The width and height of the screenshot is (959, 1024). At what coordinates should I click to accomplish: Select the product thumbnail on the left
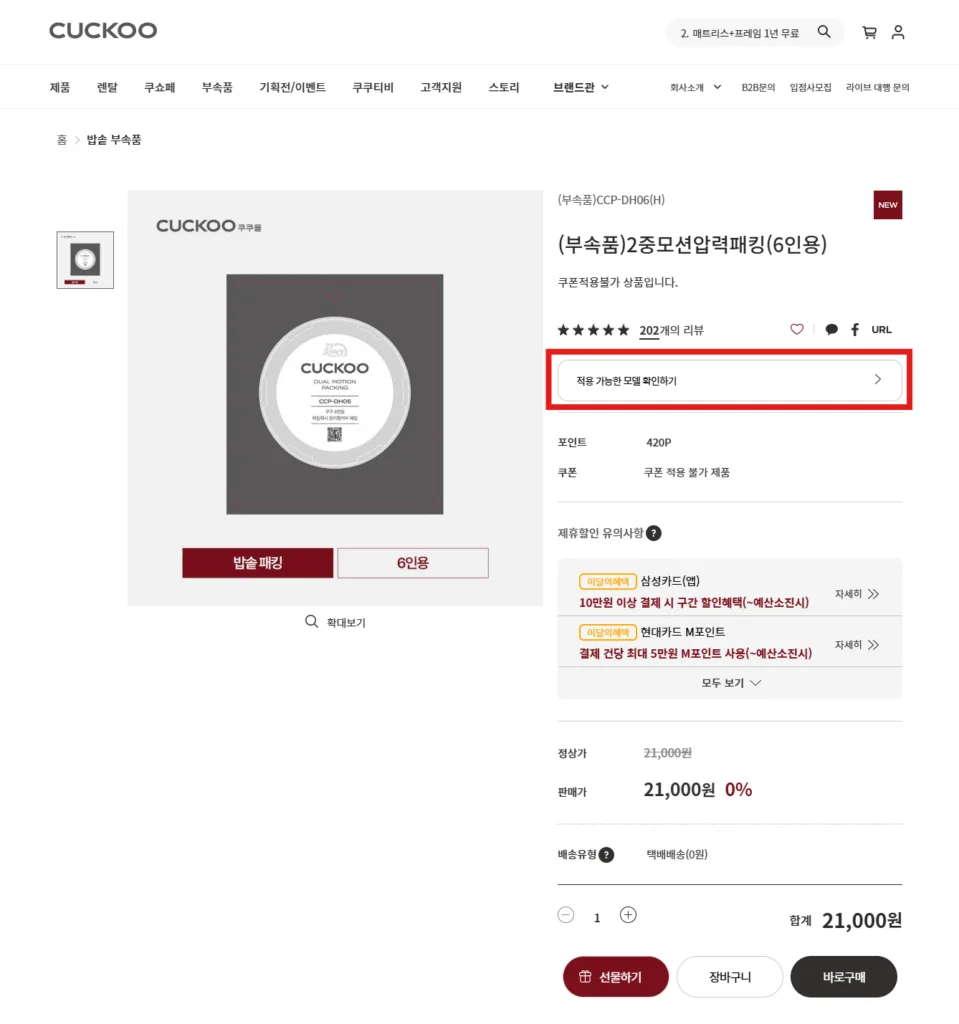[x=84, y=260]
